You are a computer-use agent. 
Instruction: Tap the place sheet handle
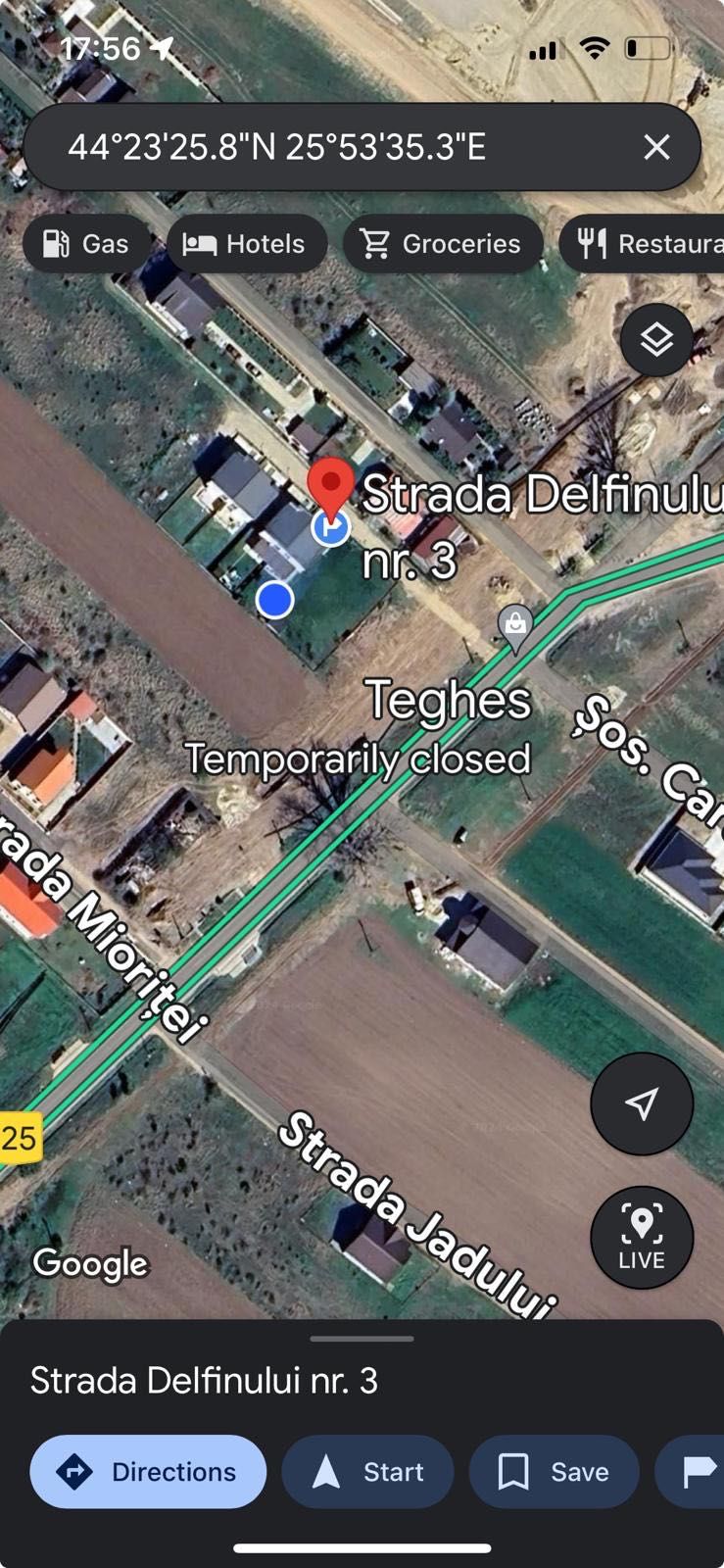coord(362,1338)
